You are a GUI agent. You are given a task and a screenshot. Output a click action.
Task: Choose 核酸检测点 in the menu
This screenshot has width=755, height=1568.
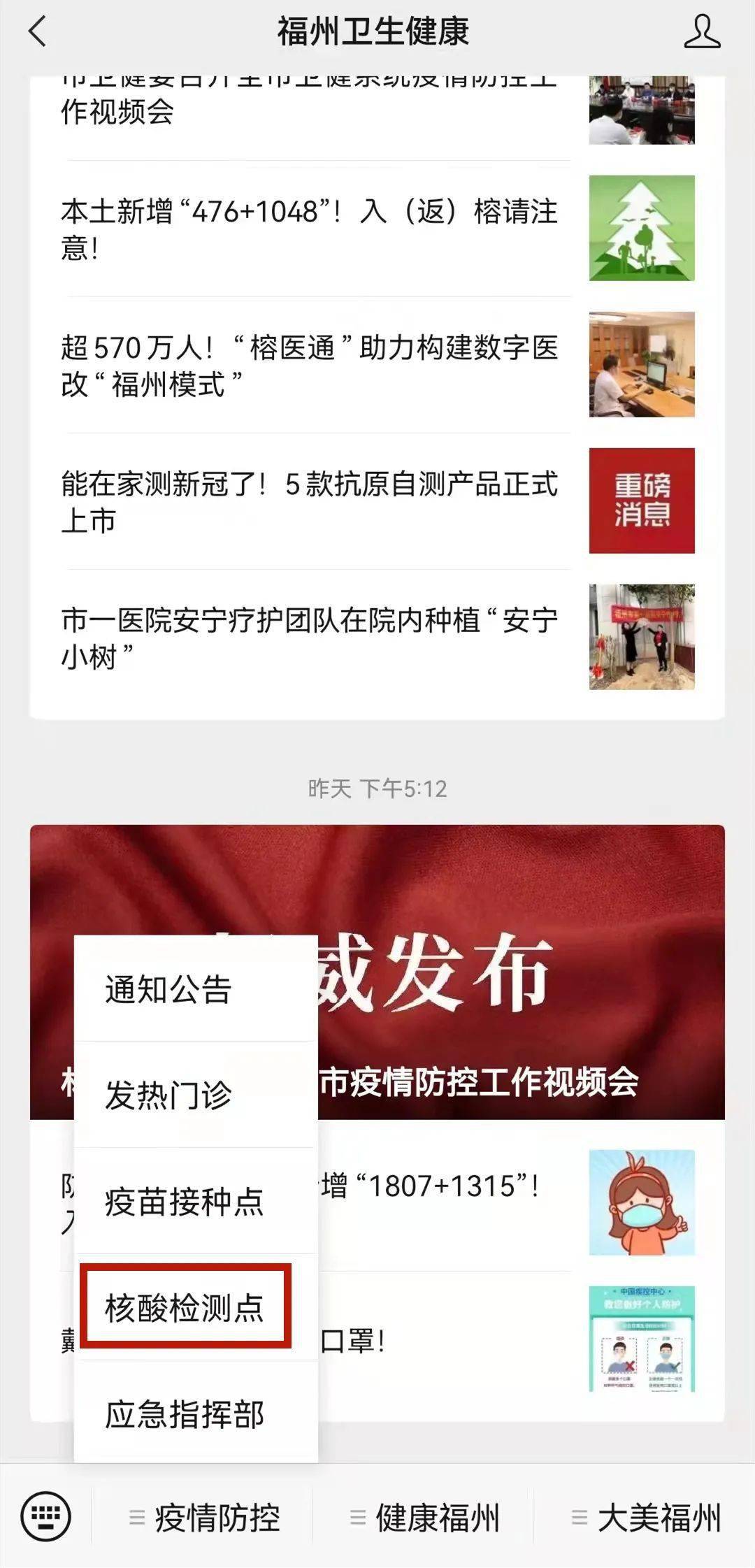(184, 1307)
